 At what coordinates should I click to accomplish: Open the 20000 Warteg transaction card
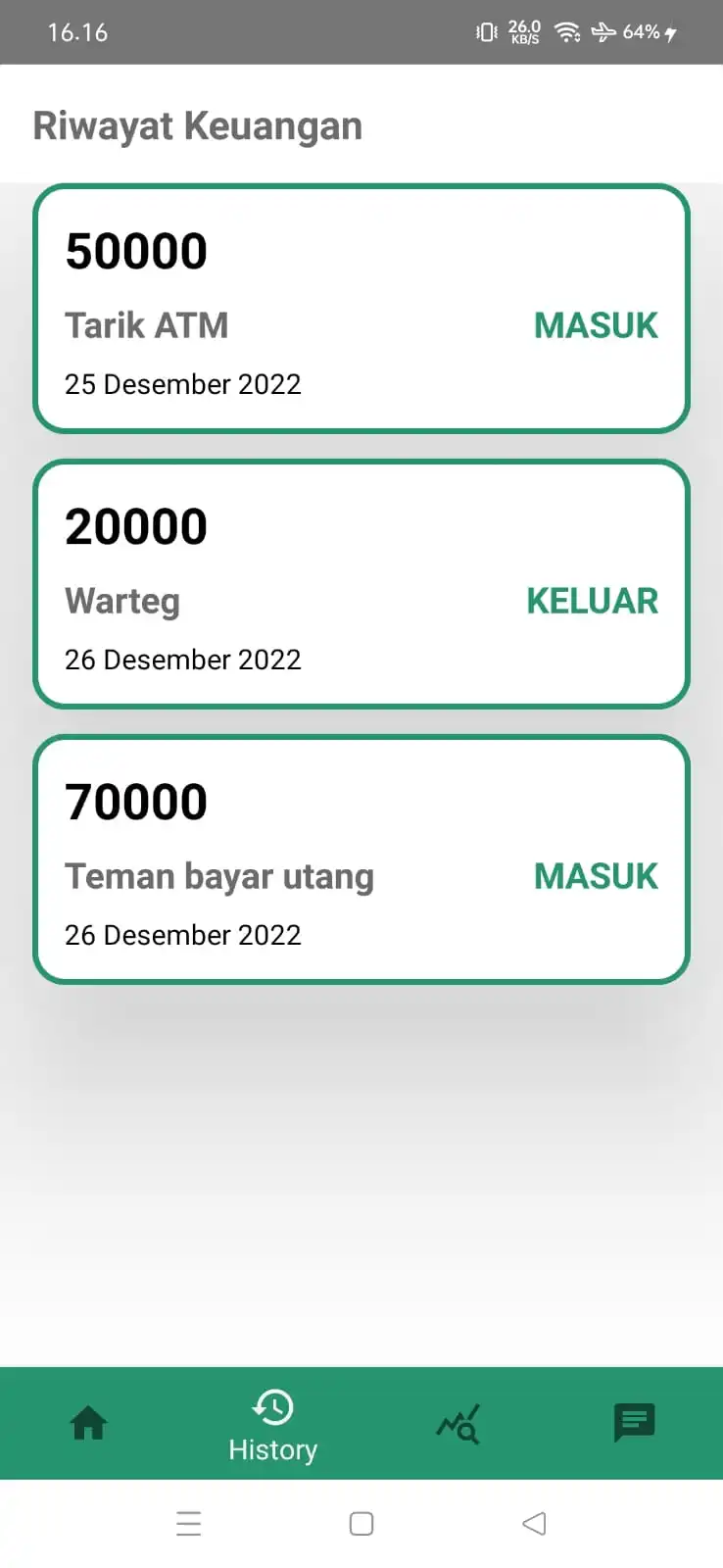point(361,584)
